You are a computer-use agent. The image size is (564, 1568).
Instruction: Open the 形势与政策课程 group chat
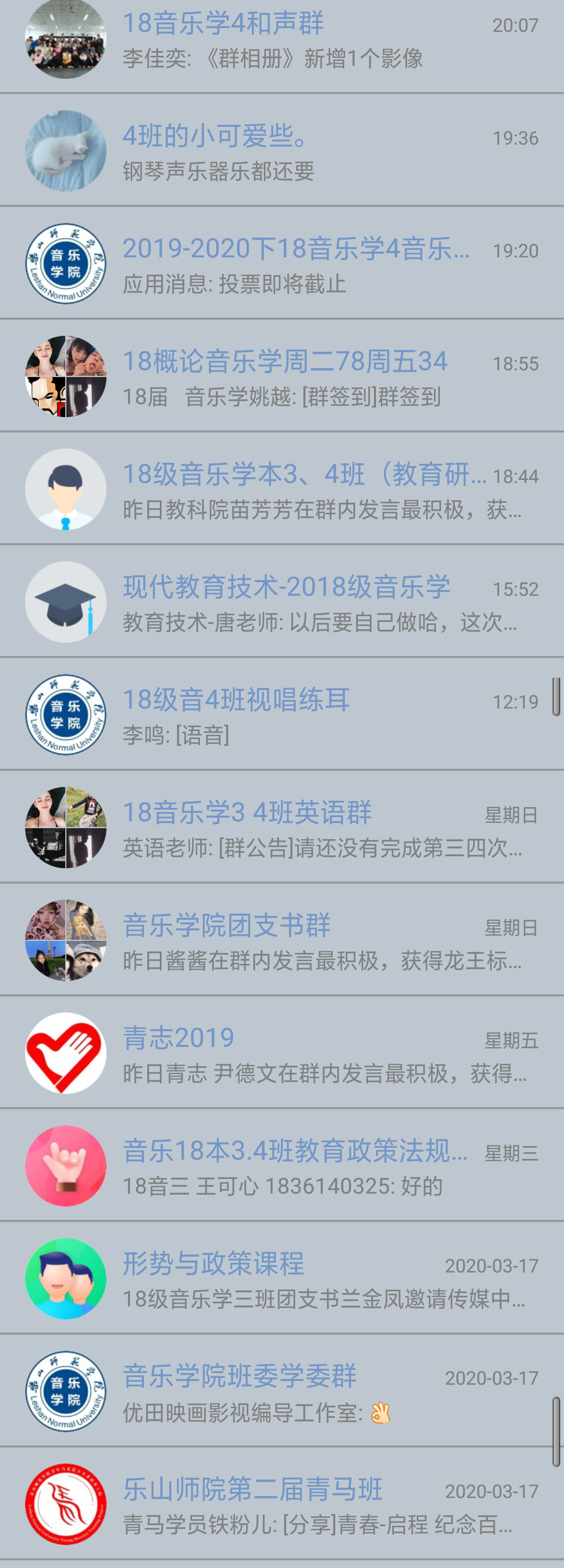coord(282,1278)
